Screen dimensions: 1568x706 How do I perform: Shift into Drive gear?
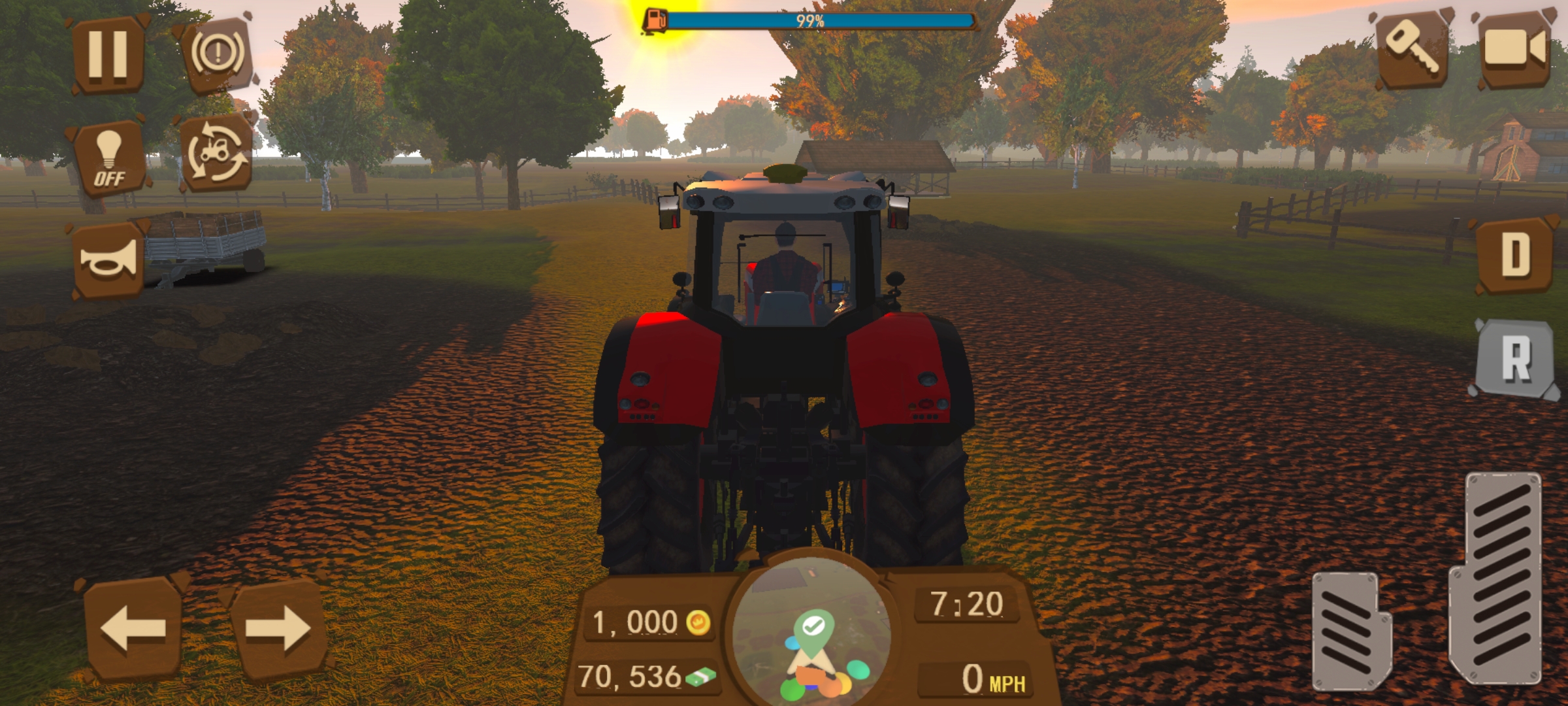click(1514, 255)
